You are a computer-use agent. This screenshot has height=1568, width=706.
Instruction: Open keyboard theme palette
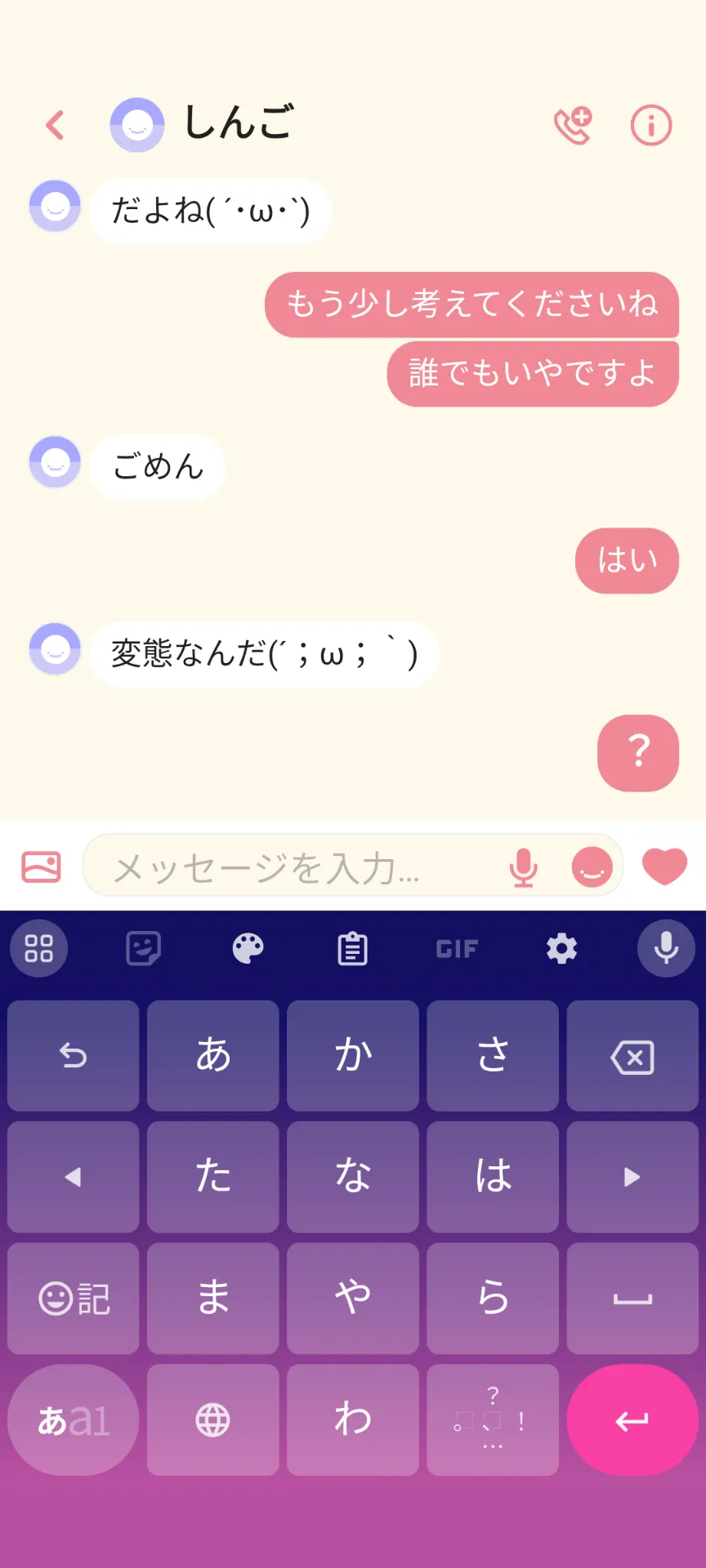point(248,948)
